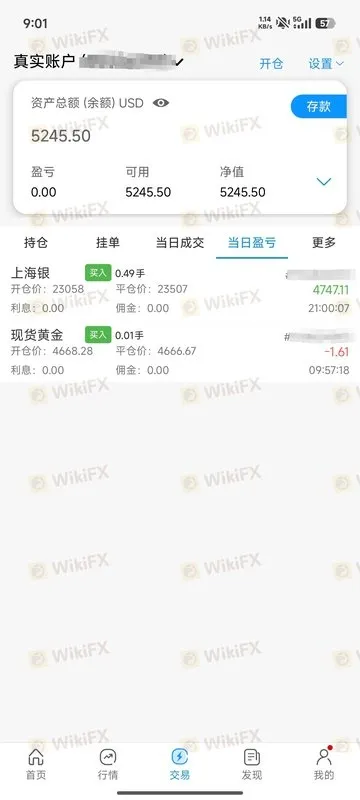This screenshot has height=800, width=360.
Task: Open the 设置 dropdown
Action: point(326,64)
